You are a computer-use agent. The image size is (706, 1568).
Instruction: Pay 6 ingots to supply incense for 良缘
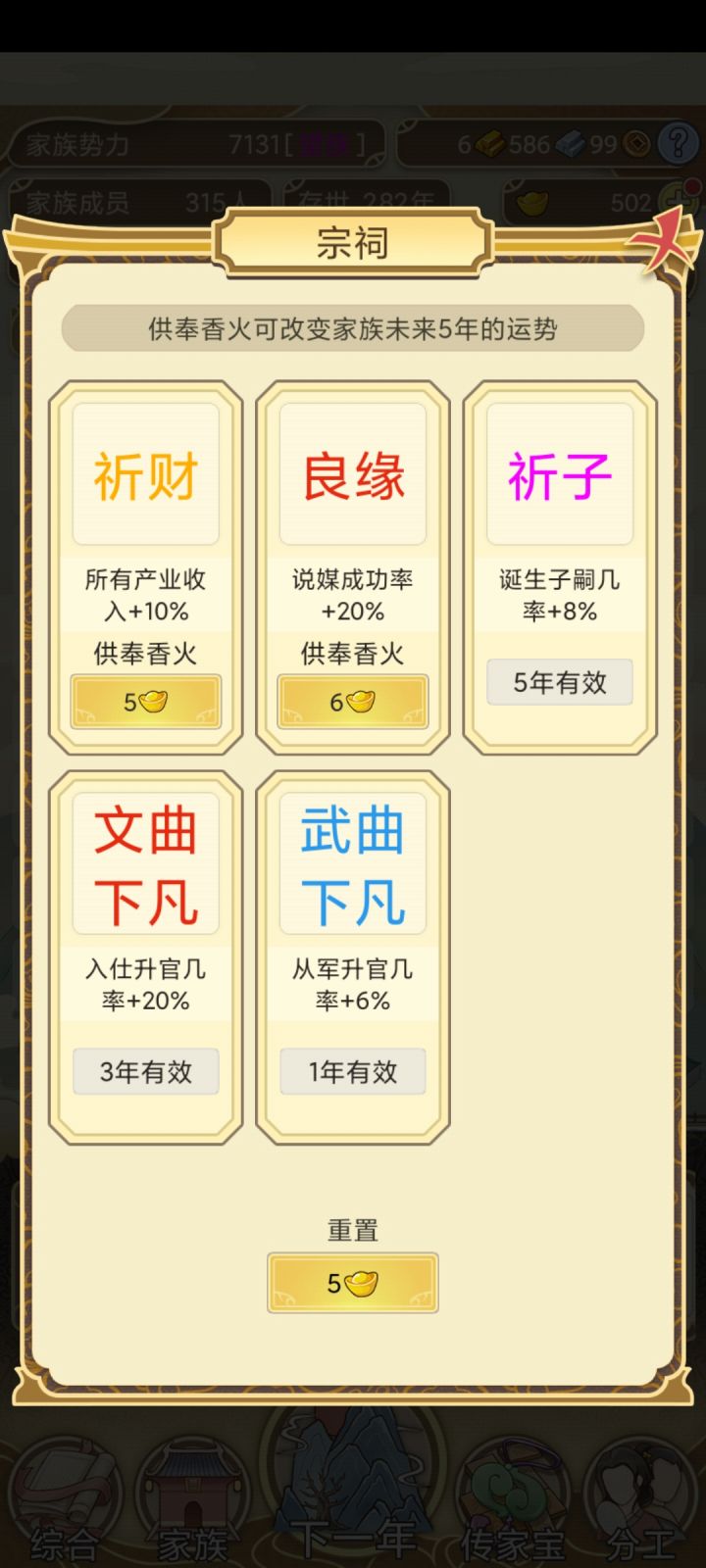tap(352, 702)
